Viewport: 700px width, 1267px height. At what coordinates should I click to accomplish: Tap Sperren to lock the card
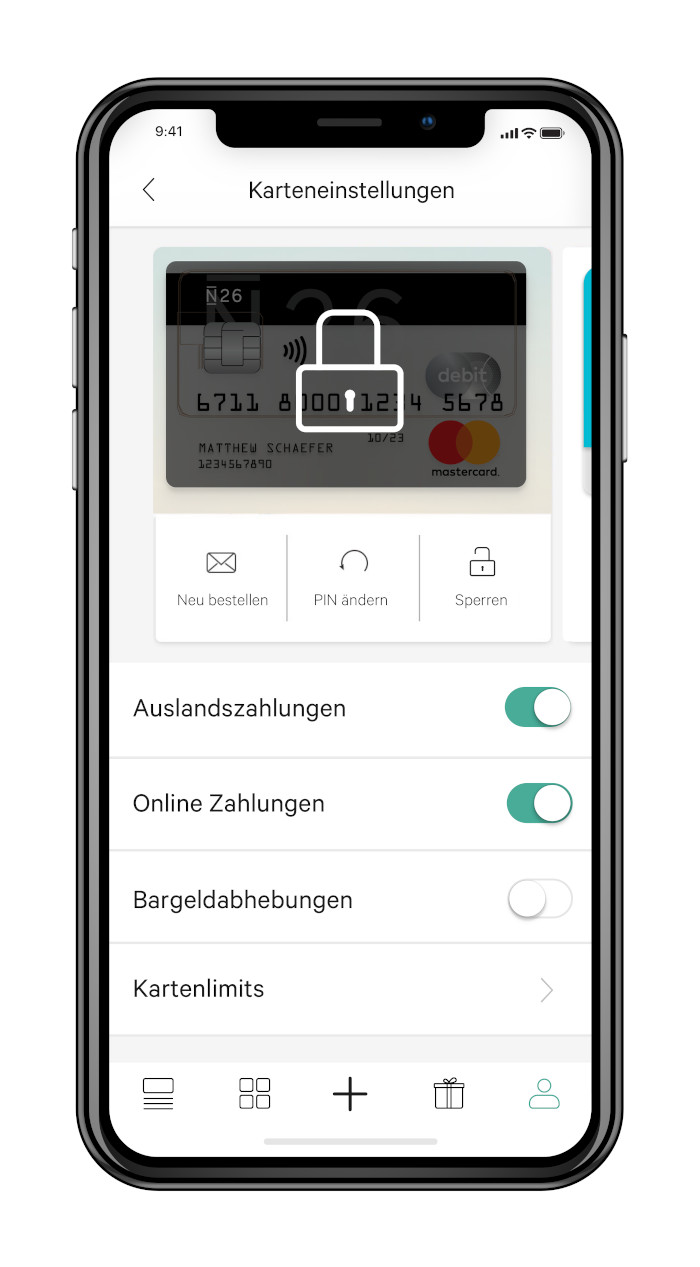[x=482, y=578]
